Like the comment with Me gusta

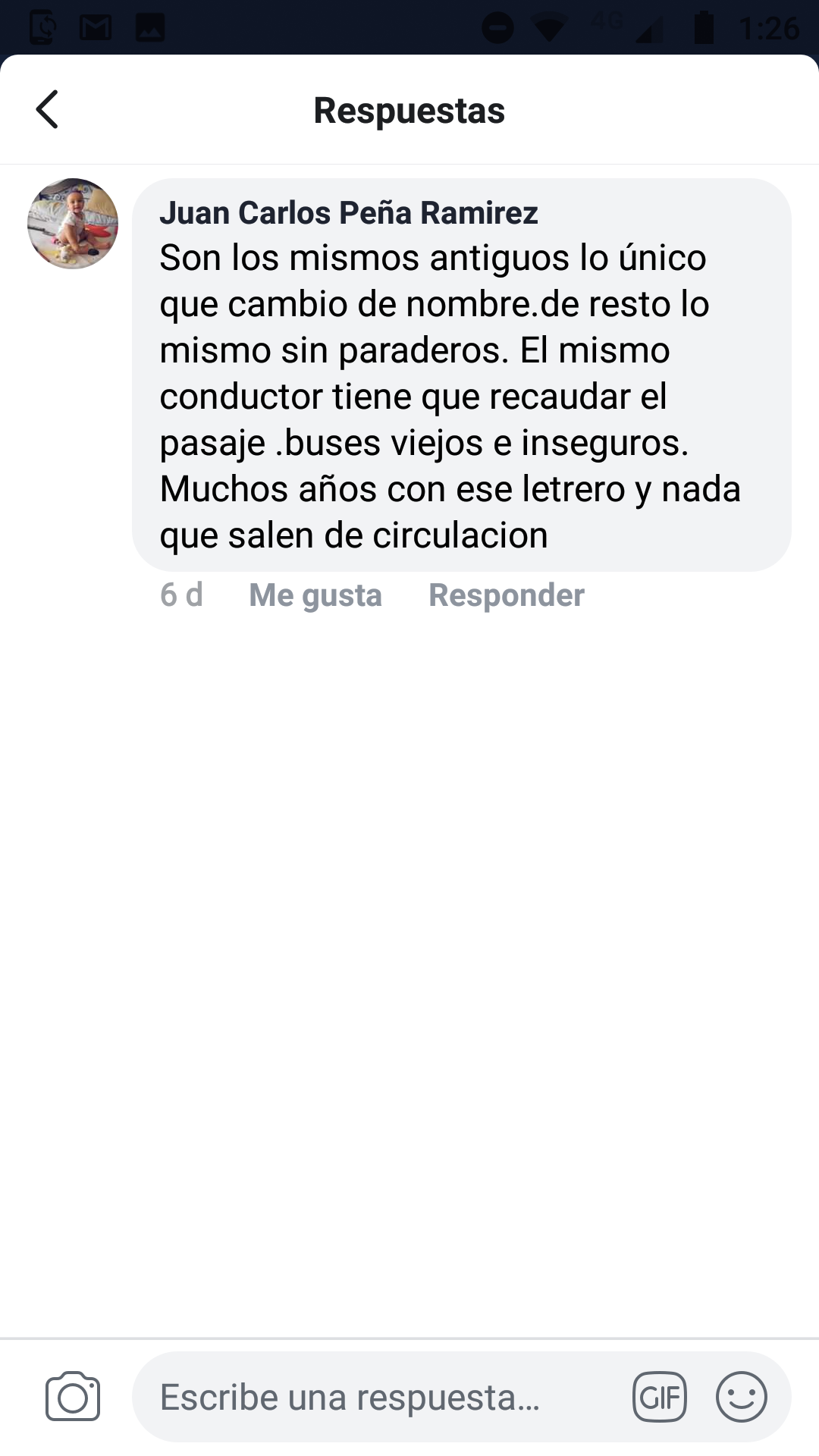click(x=315, y=595)
